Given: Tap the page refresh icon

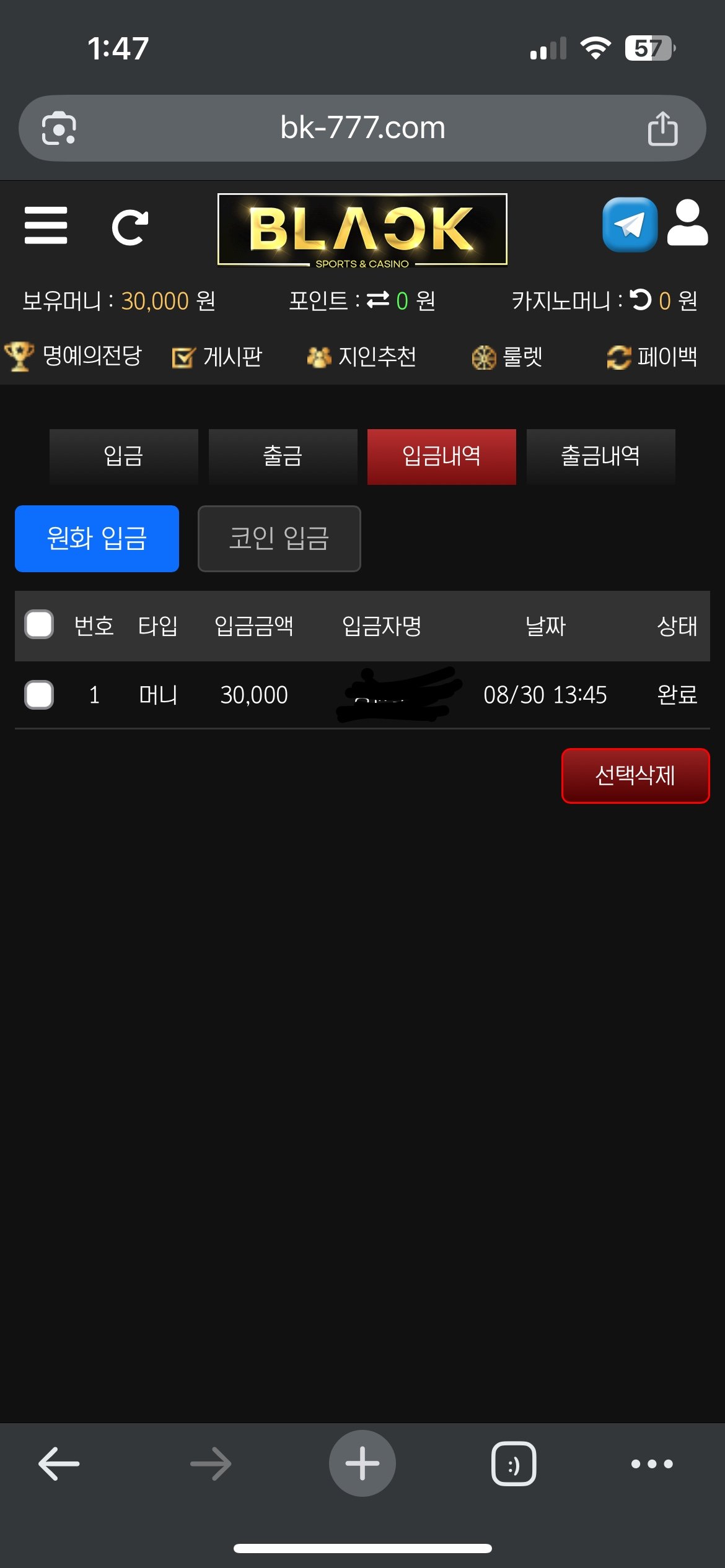Looking at the screenshot, I should pos(130,227).
